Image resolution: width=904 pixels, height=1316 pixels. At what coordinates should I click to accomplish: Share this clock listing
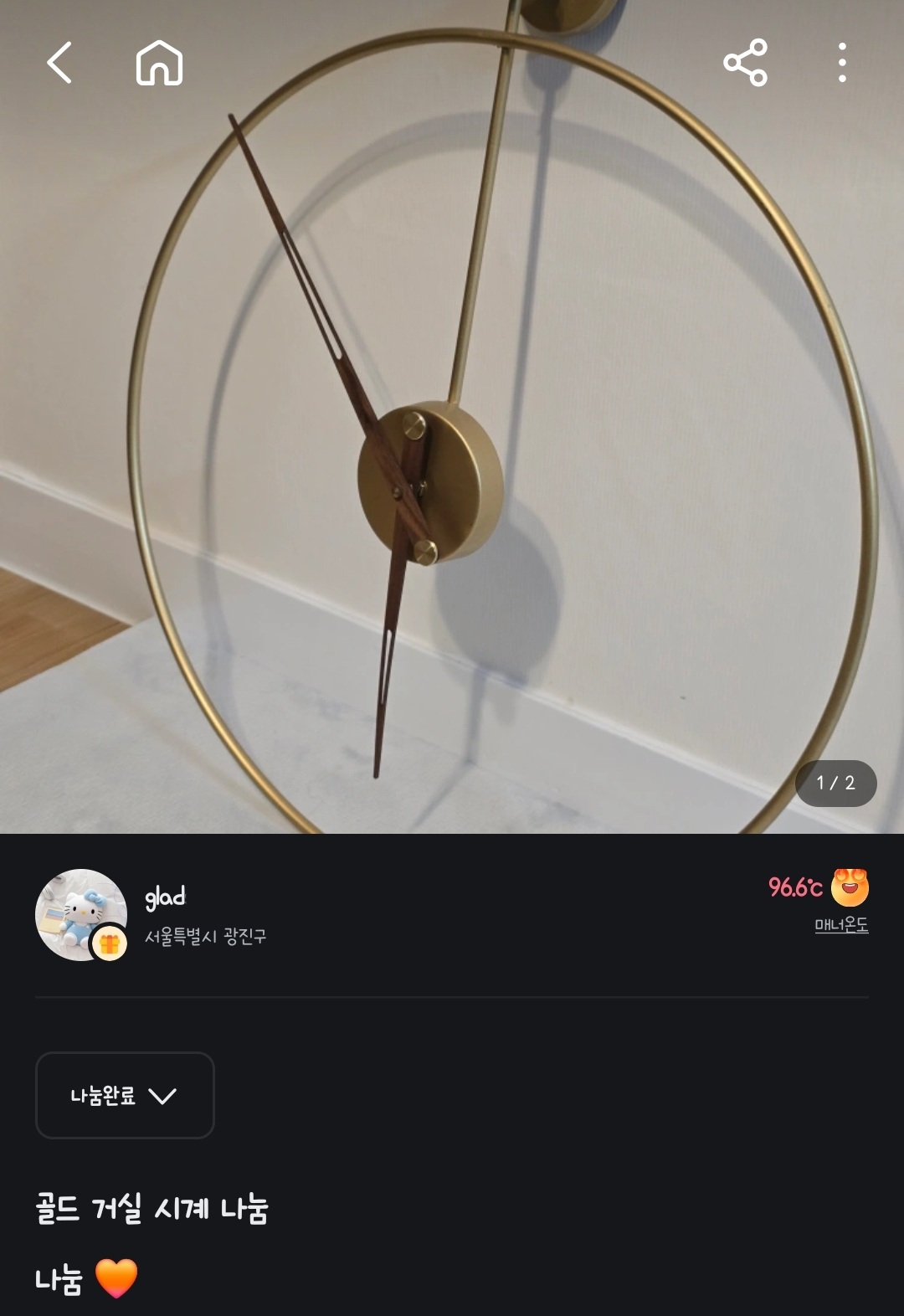(745, 63)
